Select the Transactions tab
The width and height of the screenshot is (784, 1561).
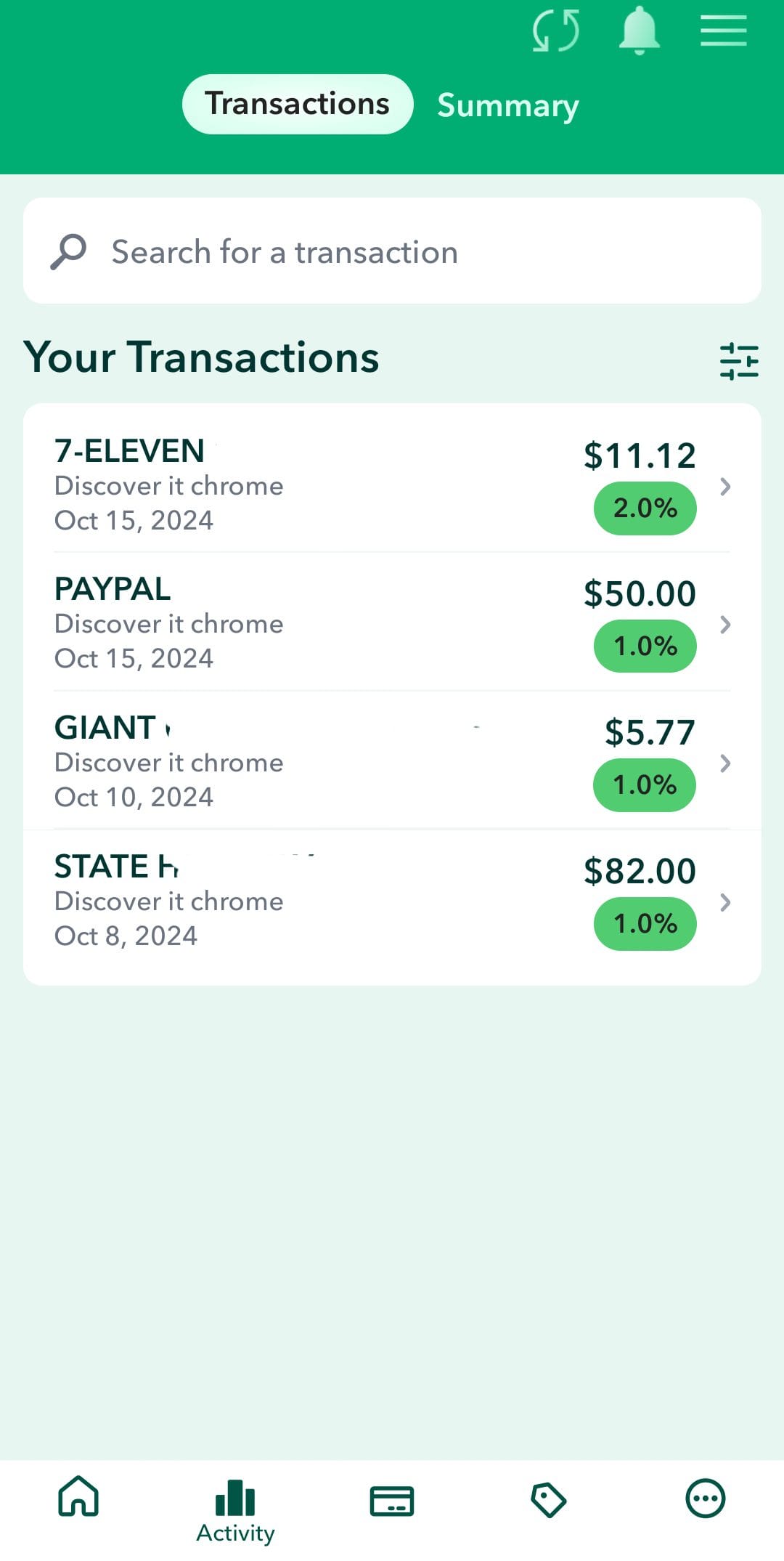tap(298, 104)
